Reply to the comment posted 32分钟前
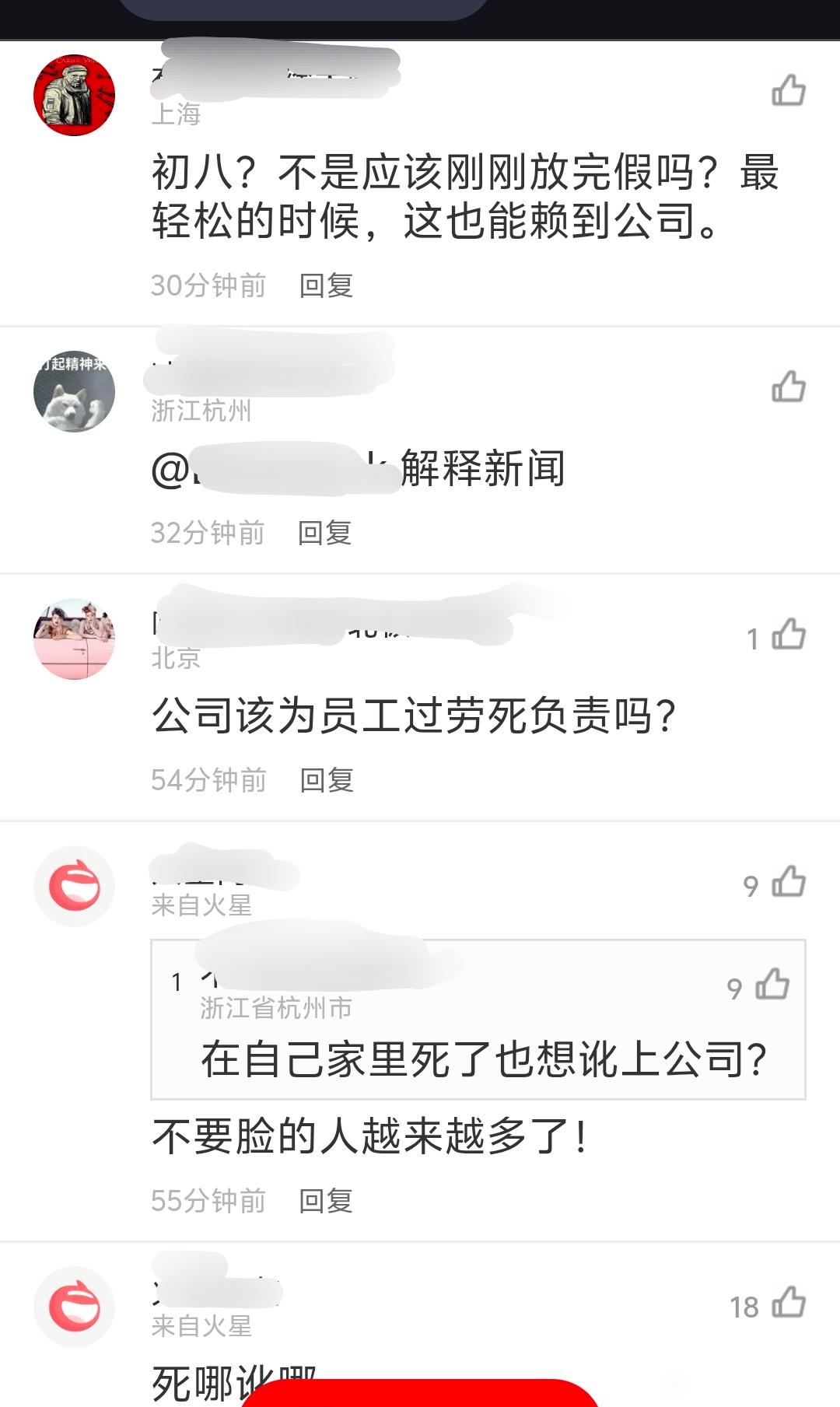Image resolution: width=840 pixels, height=1407 pixels. 325,533
